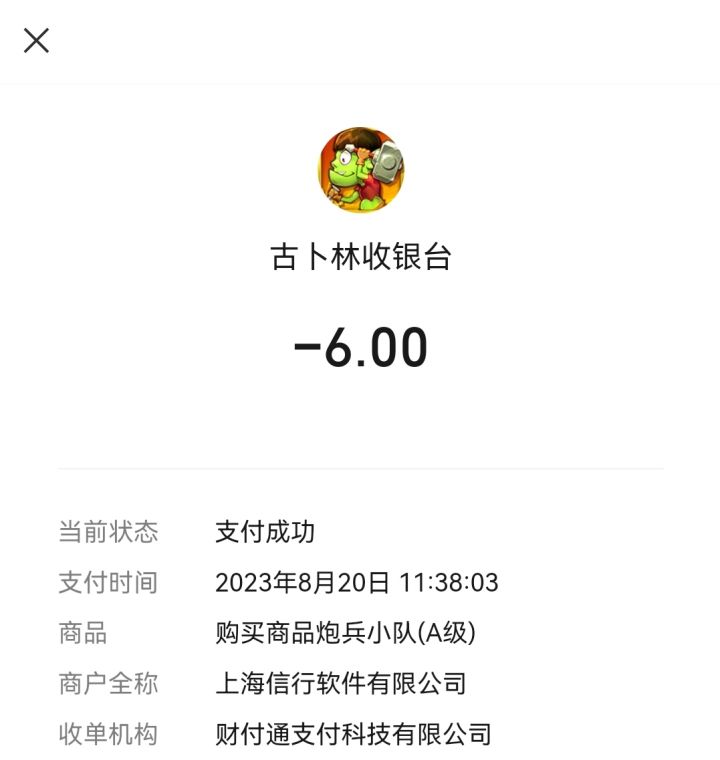Close the payment receipt with the X
720x760 pixels.
pos(37,42)
